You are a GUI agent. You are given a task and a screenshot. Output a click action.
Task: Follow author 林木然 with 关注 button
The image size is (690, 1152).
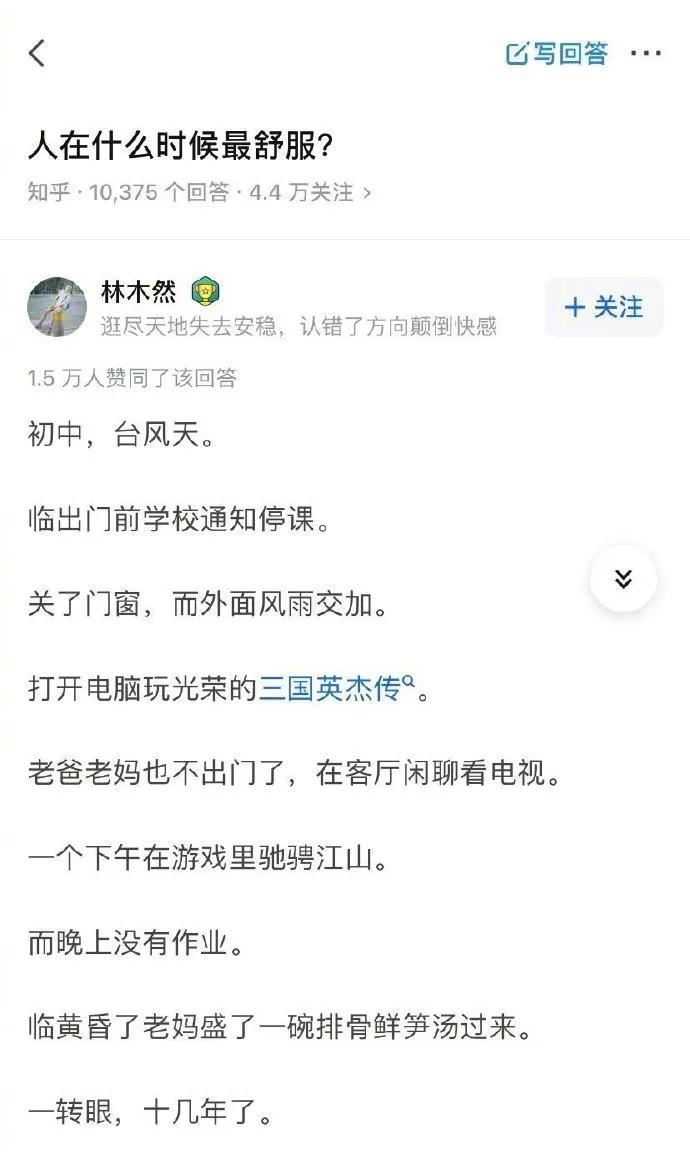point(604,307)
